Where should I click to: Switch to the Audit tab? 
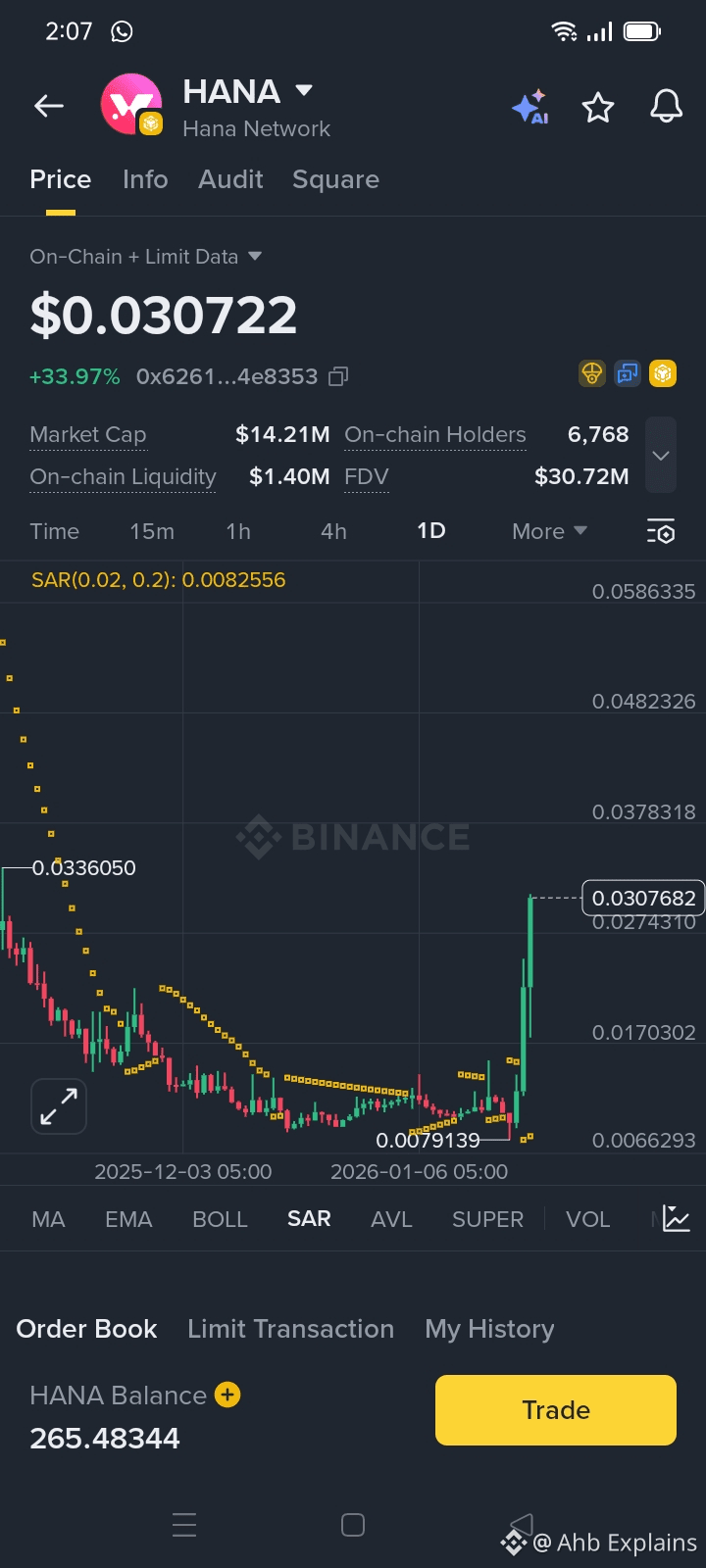pos(230,179)
